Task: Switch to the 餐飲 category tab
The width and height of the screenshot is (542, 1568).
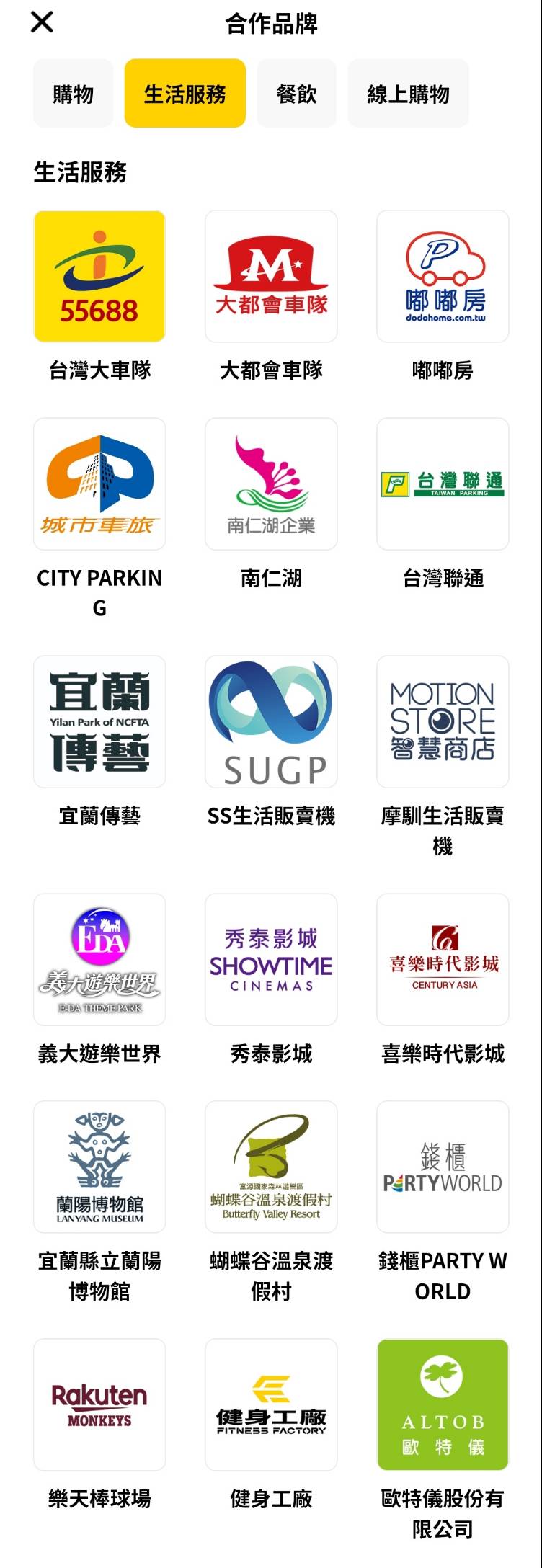Action: pos(296,94)
